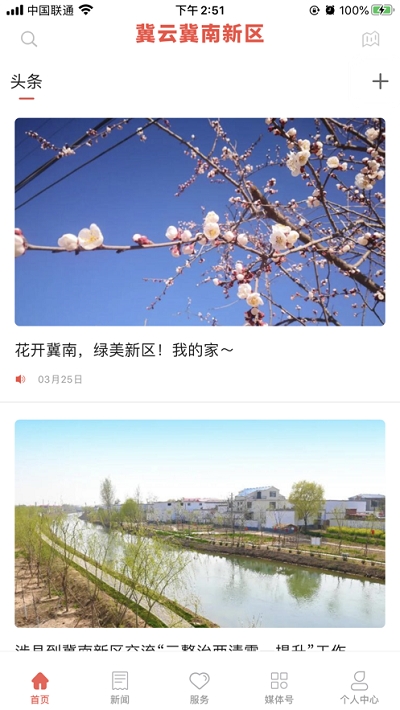400x710 pixels.
Task: Switch to the 新闻 tab
Action: coord(120,687)
